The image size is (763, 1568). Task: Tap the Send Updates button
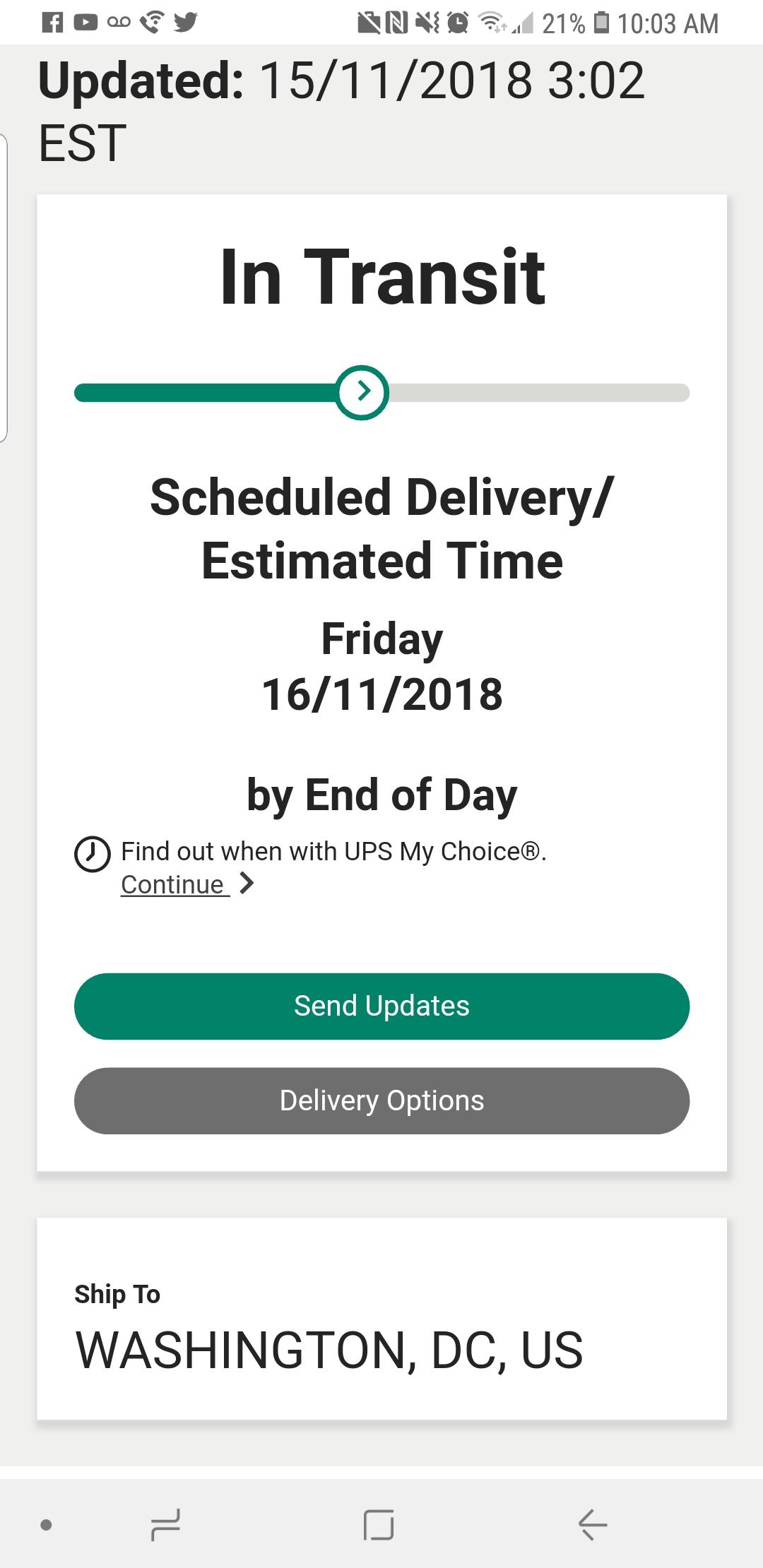tap(381, 1006)
